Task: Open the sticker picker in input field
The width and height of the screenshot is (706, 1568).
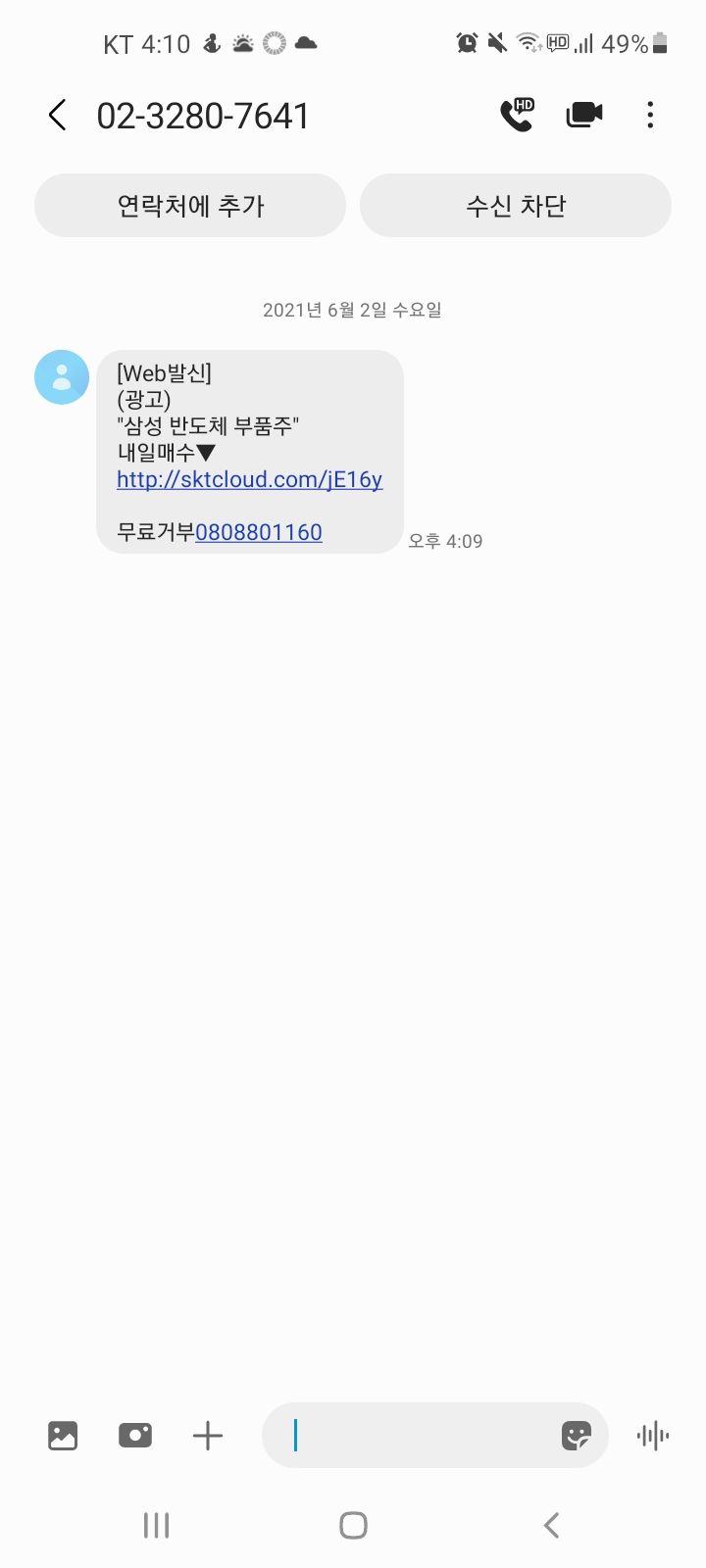Action: pos(577,1436)
